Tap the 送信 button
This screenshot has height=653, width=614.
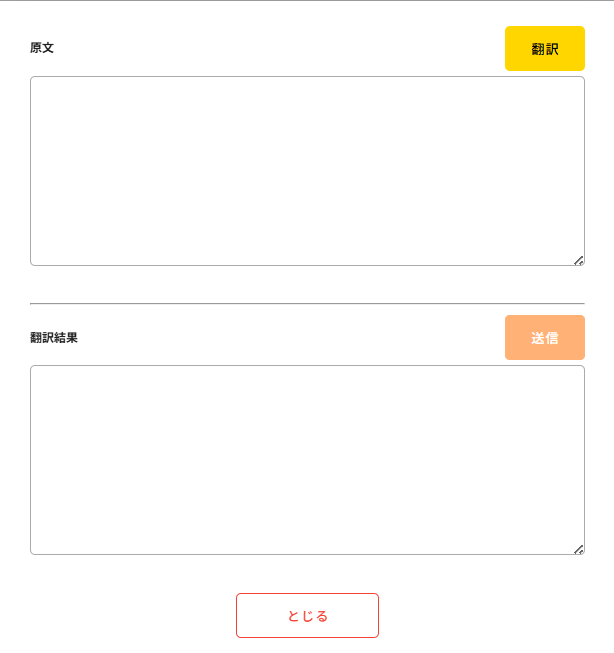[544, 337]
